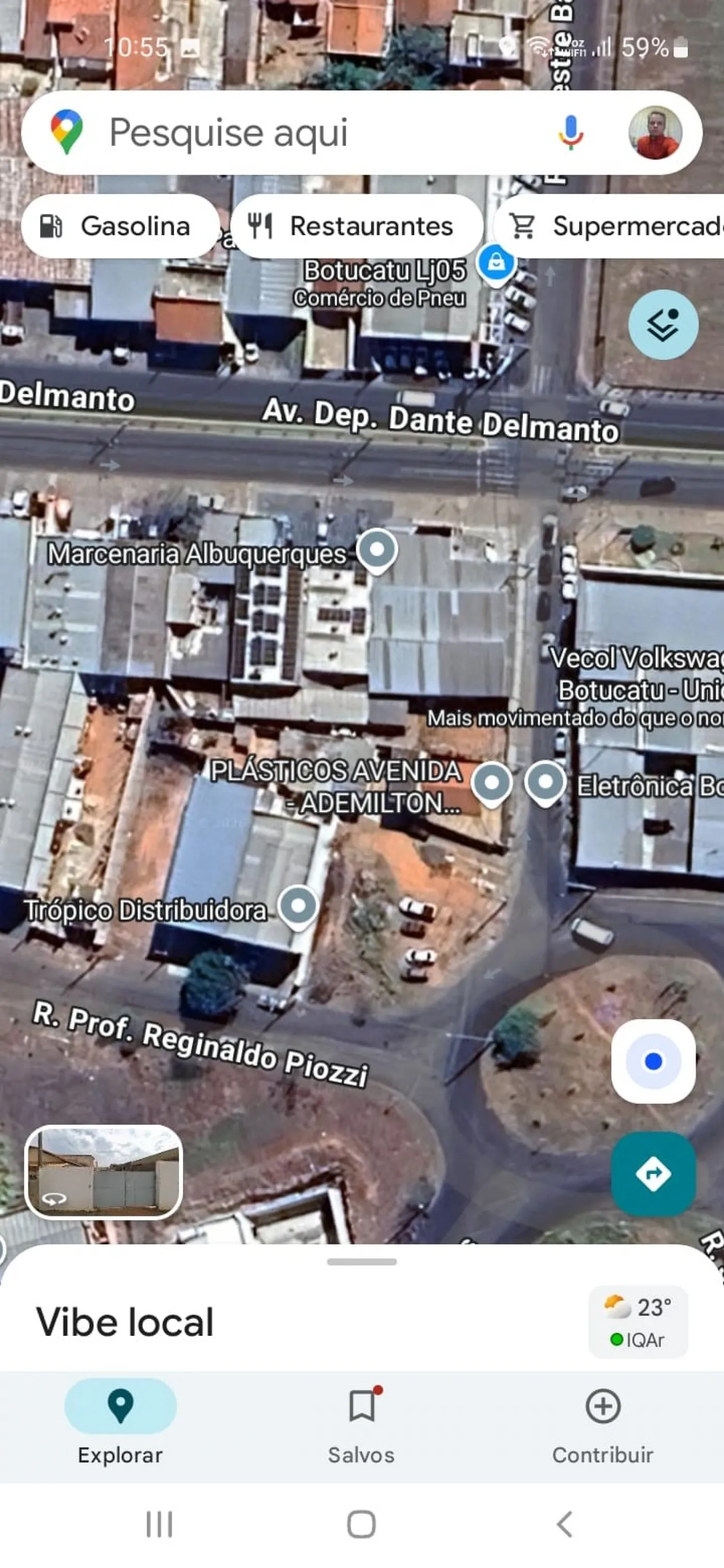Open the map layers button
The height and width of the screenshot is (1568, 724).
[x=662, y=325]
